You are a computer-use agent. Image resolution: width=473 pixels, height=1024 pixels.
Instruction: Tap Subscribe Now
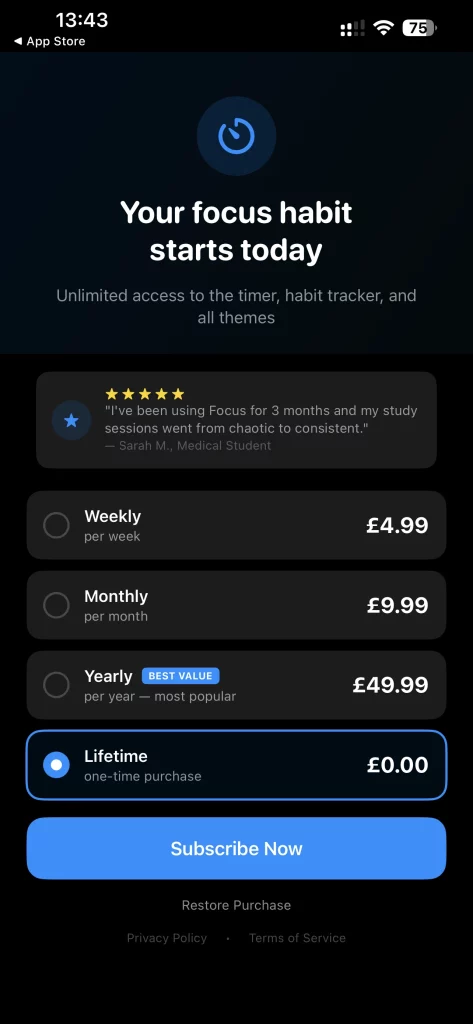(236, 848)
